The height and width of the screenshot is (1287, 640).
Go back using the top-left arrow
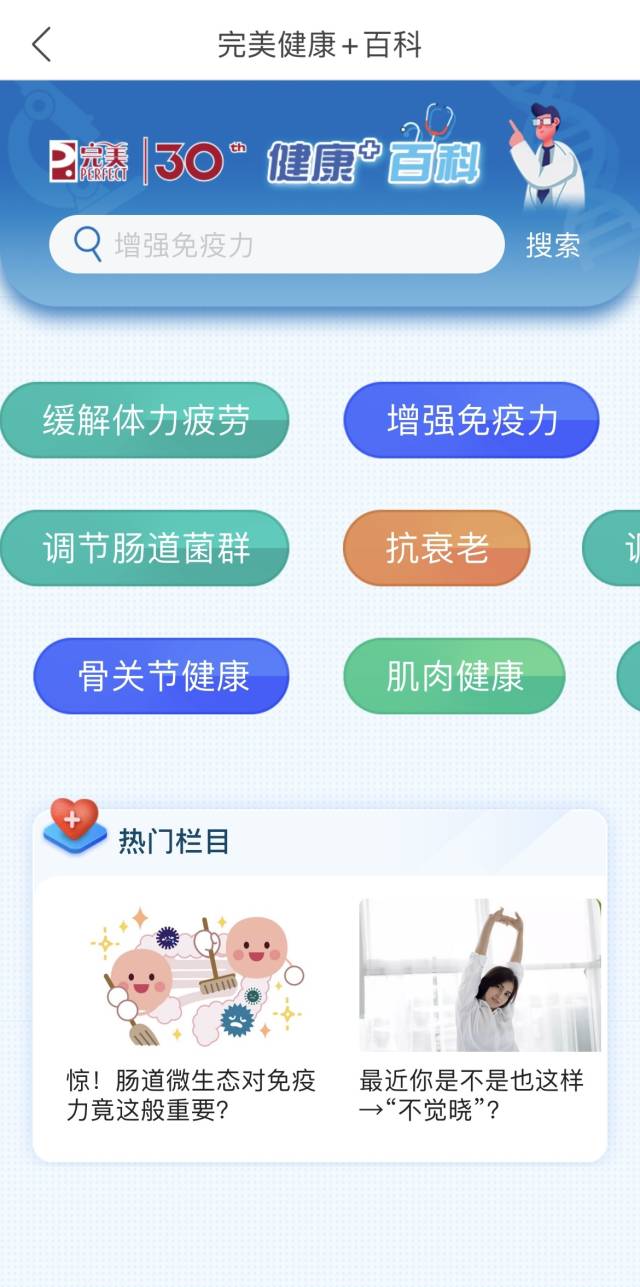(41, 44)
